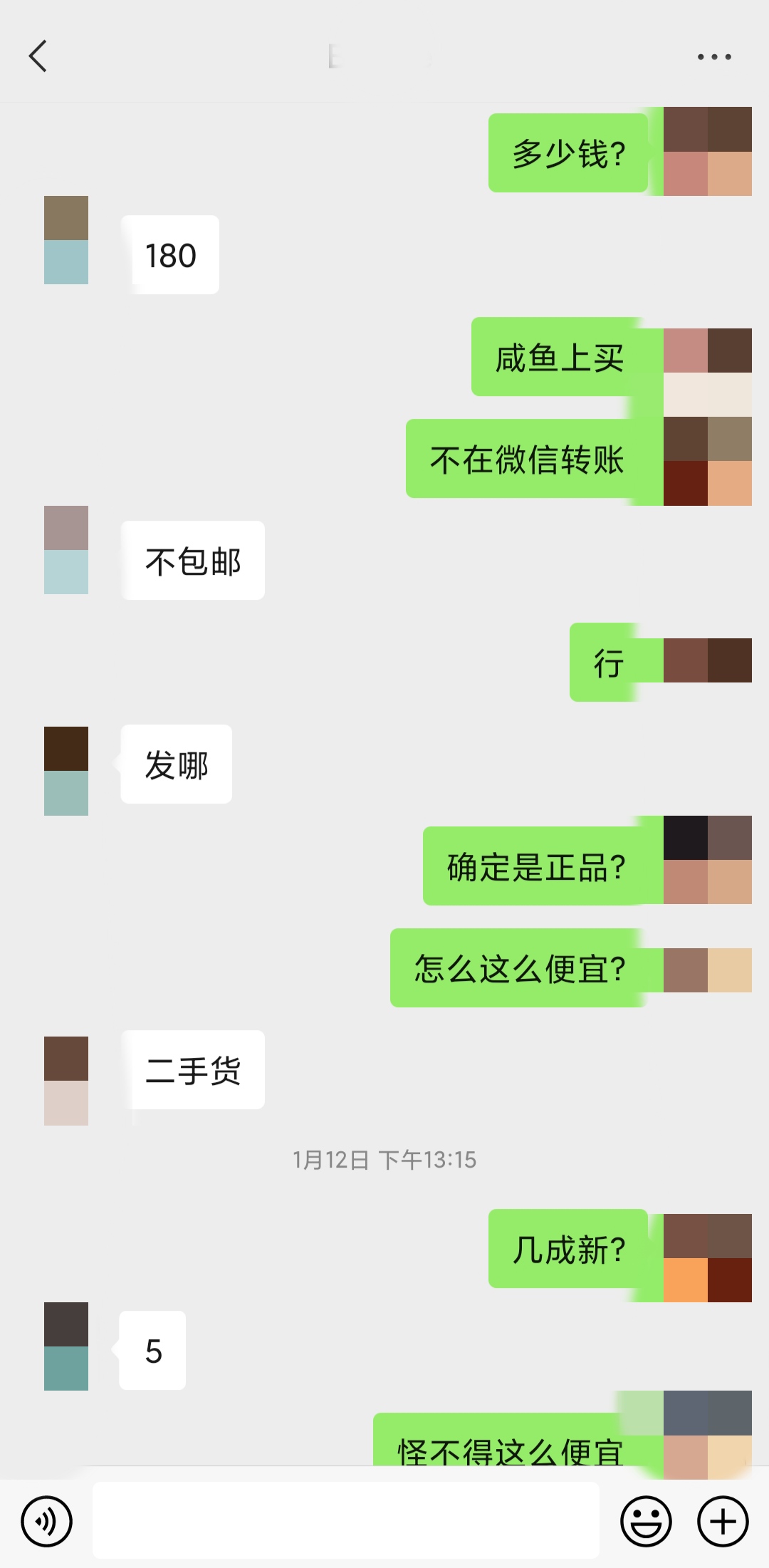This screenshot has height=1568, width=769.
Task: Tap the message text field
Action: [345, 1520]
